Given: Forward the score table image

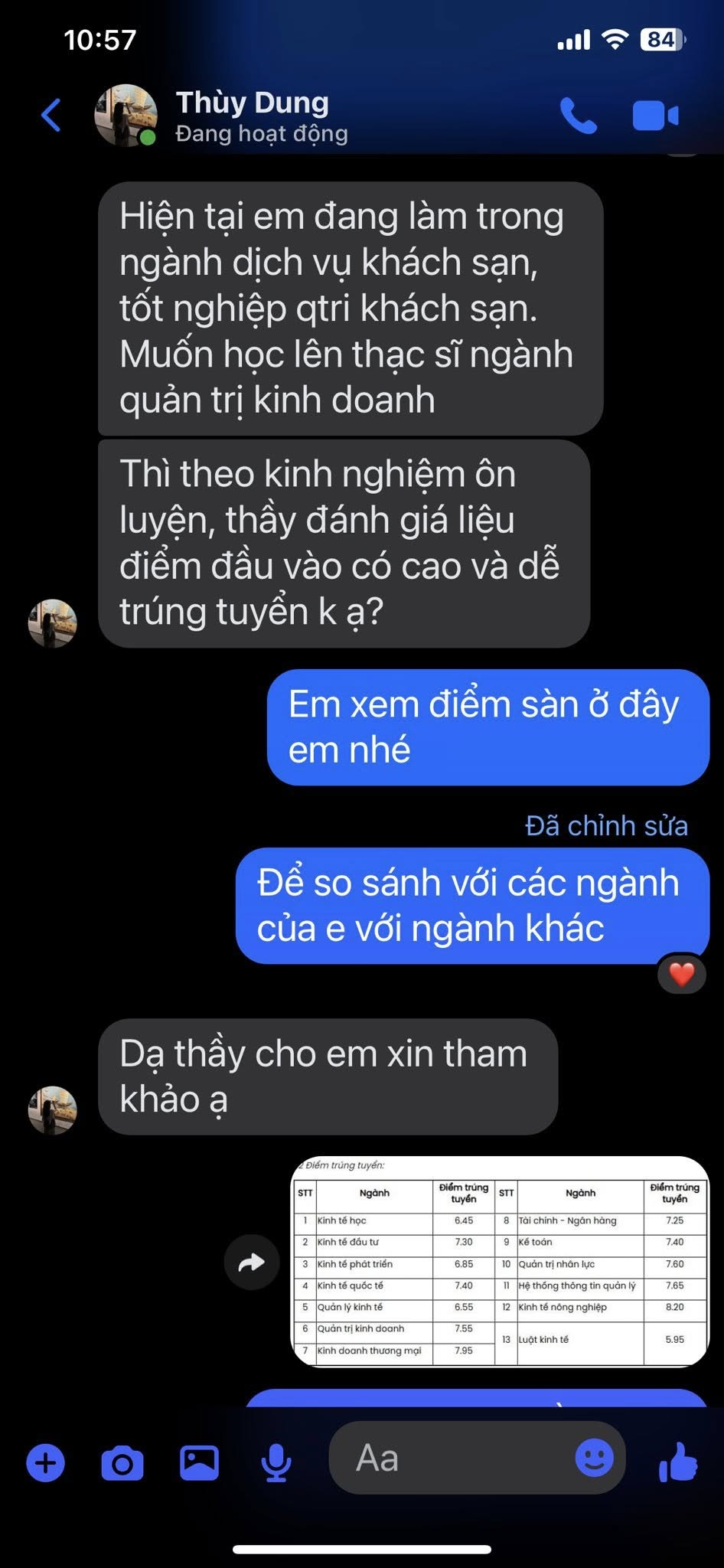Looking at the screenshot, I should [x=251, y=1263].
